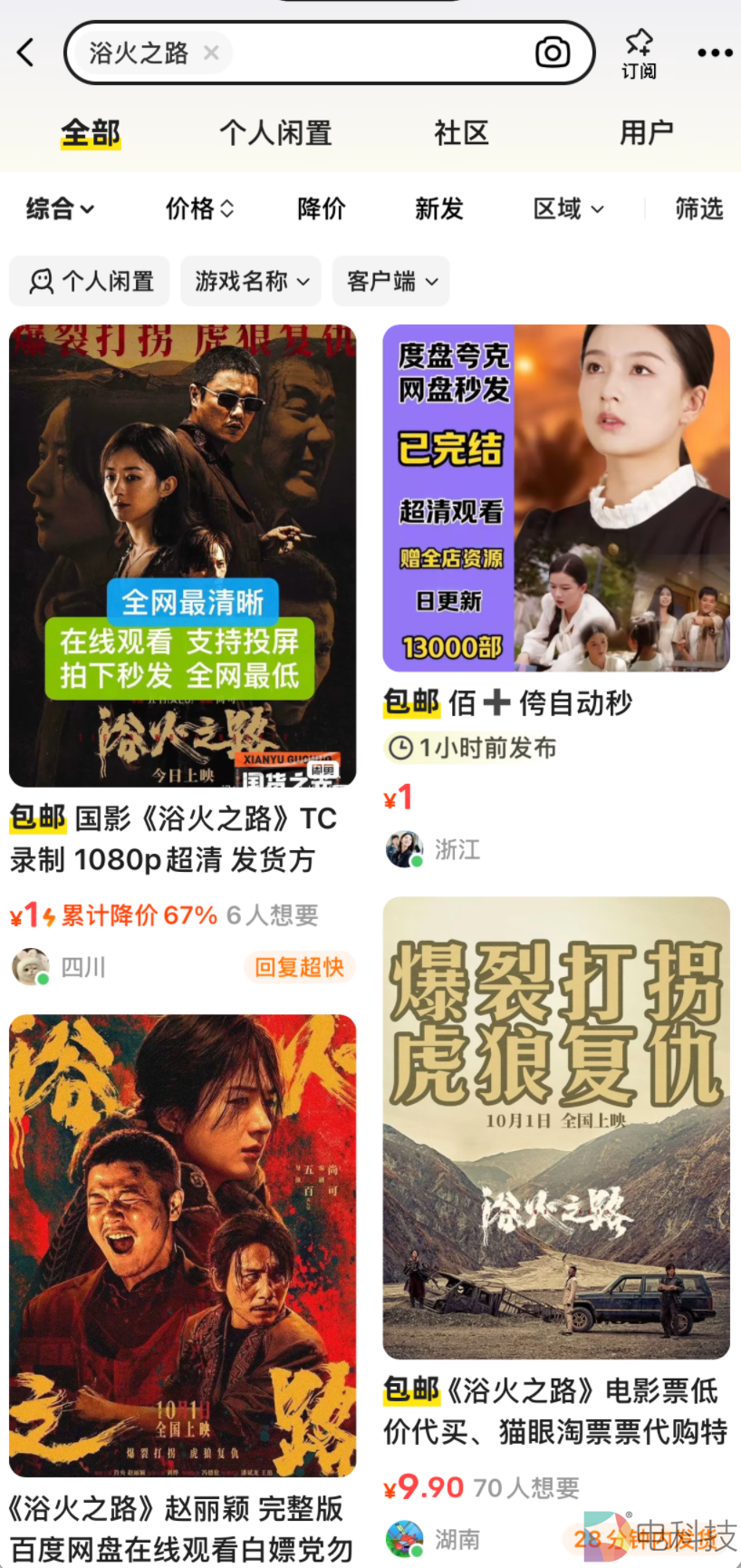Click the back arrow to exit search results
Image resolution: width=741 pixels, height=1568 pixels.
[25, 52]
